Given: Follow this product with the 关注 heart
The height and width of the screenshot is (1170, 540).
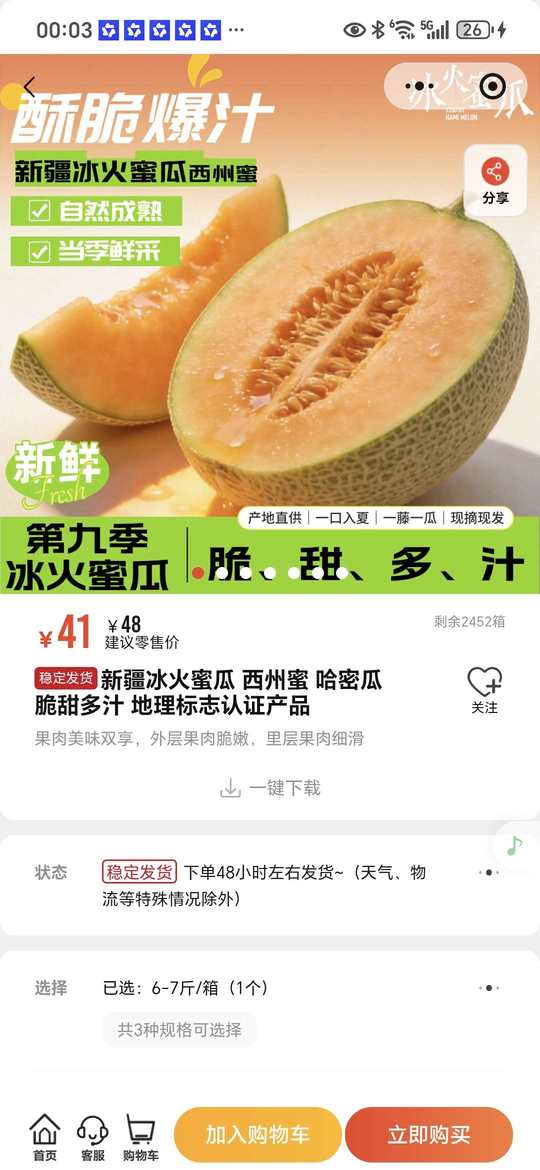Looking at the screenshot, I should pyautogui.click(x=485, y=690).
